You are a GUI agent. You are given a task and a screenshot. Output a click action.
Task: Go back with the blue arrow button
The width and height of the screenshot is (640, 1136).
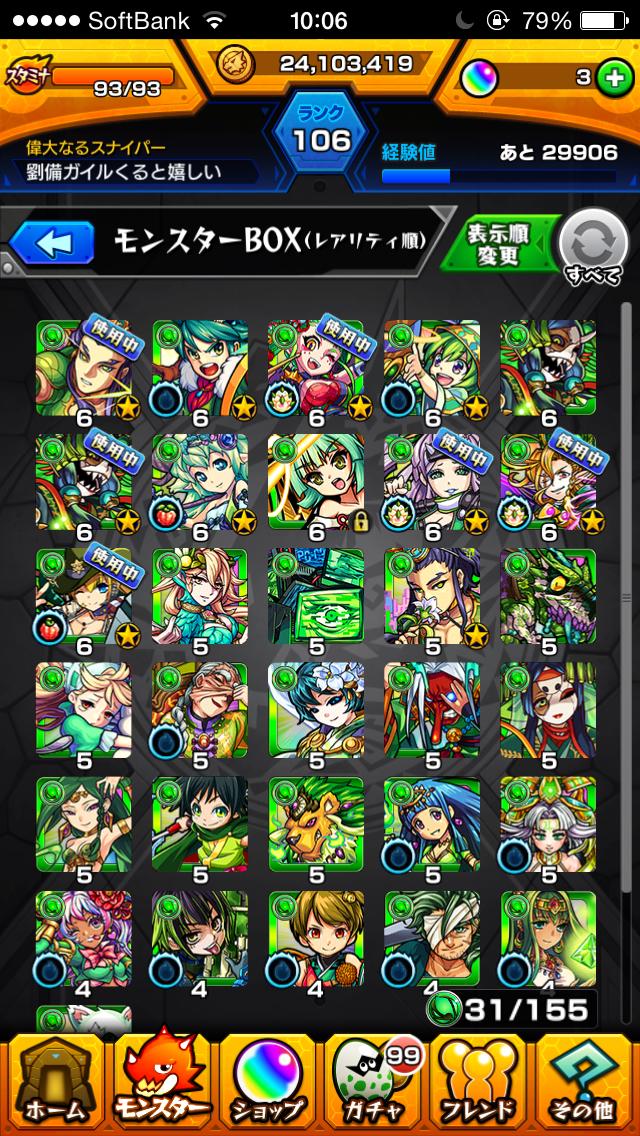(52, 242)
